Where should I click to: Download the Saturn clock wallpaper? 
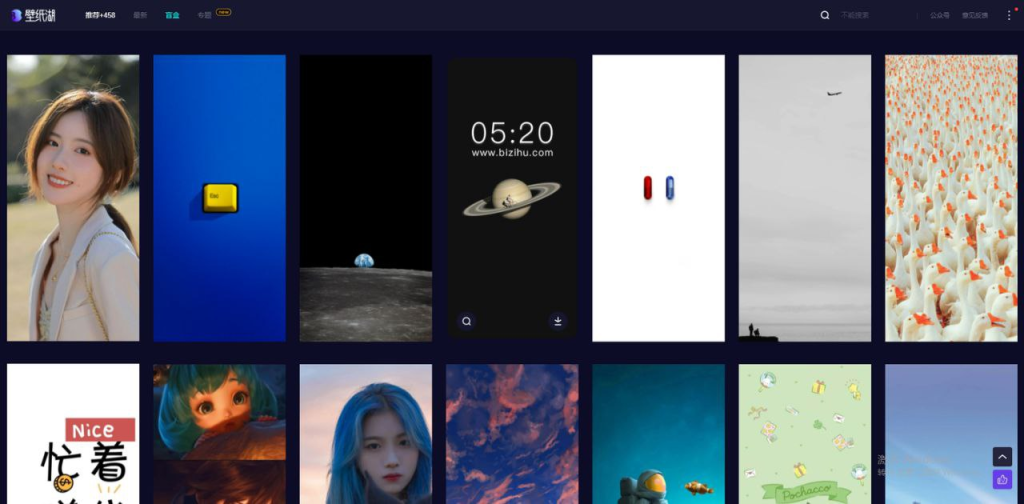click(558, 321)
